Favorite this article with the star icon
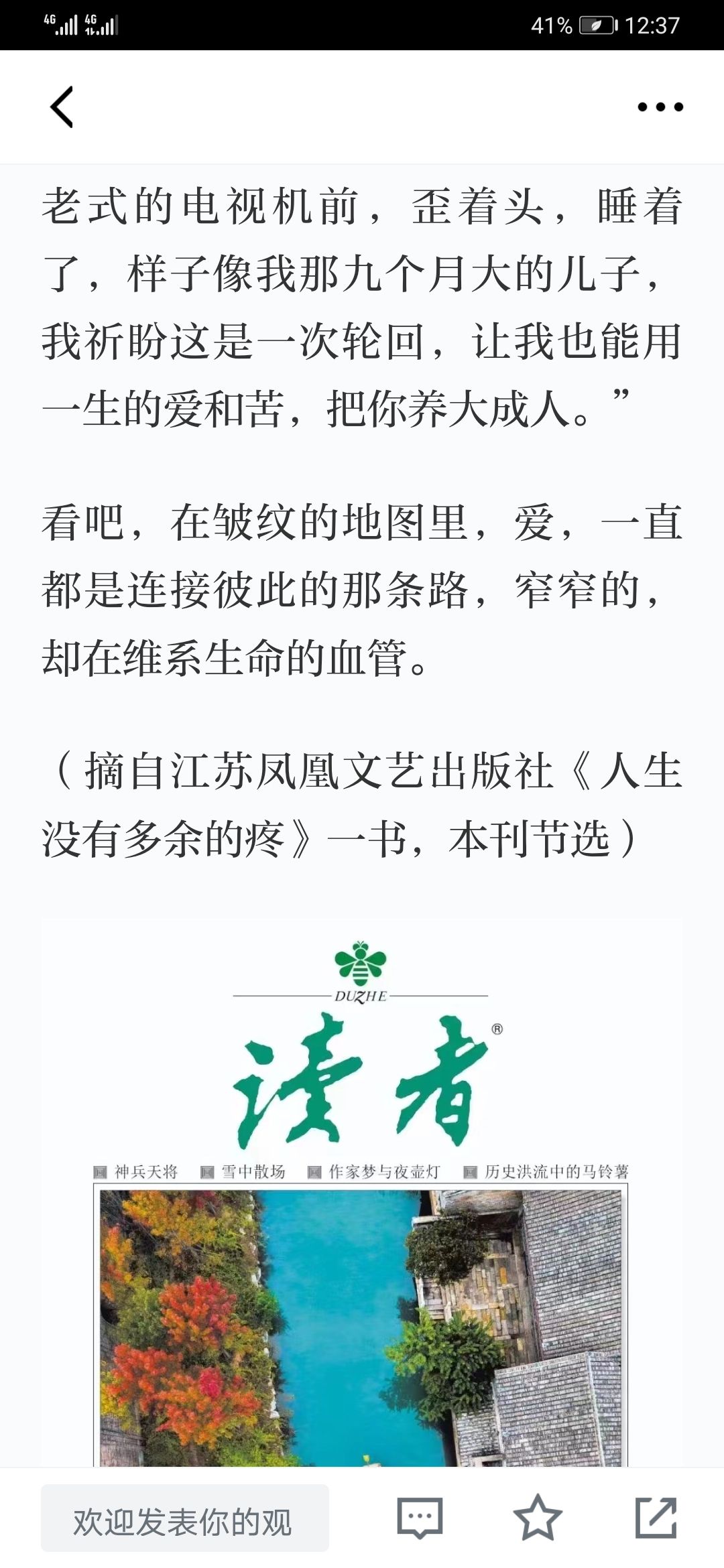Screen dimensions: 724x1568 coord(537,1517)
